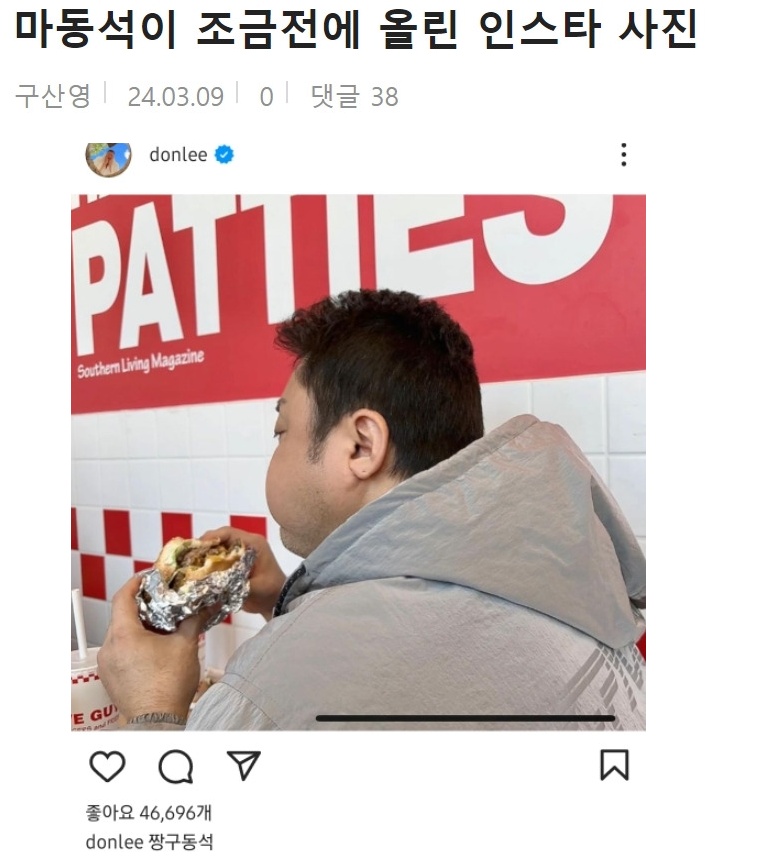Viewport: 774px width, 856px height.
Task: Open author 구산영's profile
Action: point(53,96)
